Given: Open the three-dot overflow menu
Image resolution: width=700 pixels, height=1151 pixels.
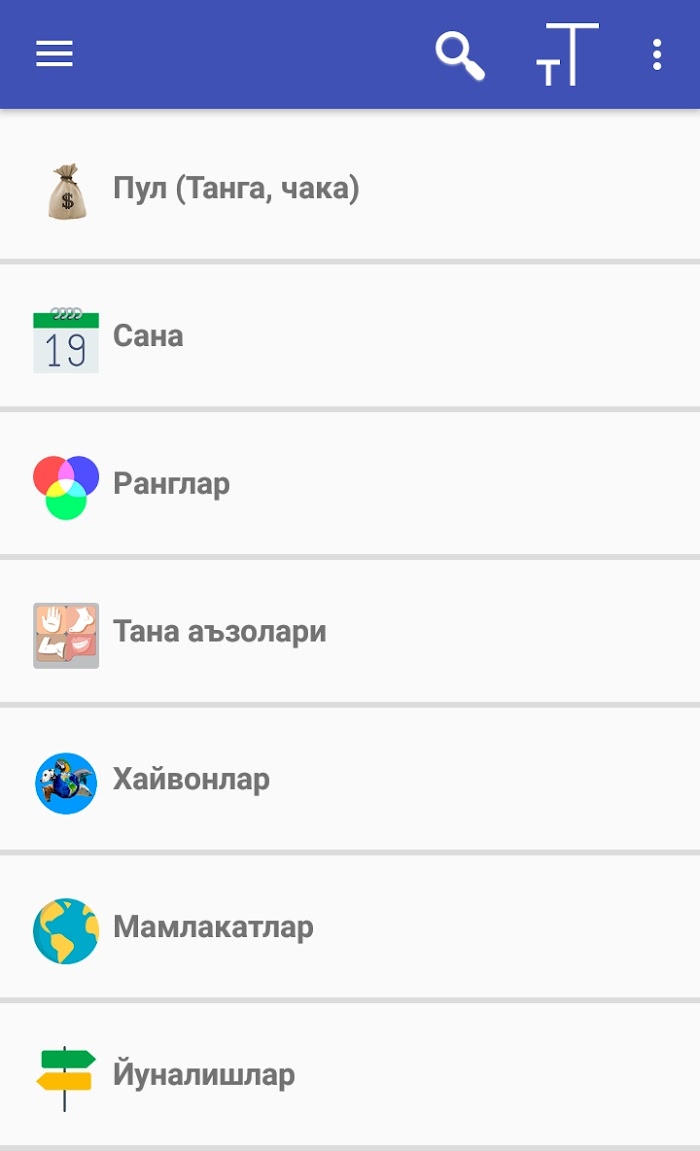Looking at the screenshot, I should pos(657,55).
